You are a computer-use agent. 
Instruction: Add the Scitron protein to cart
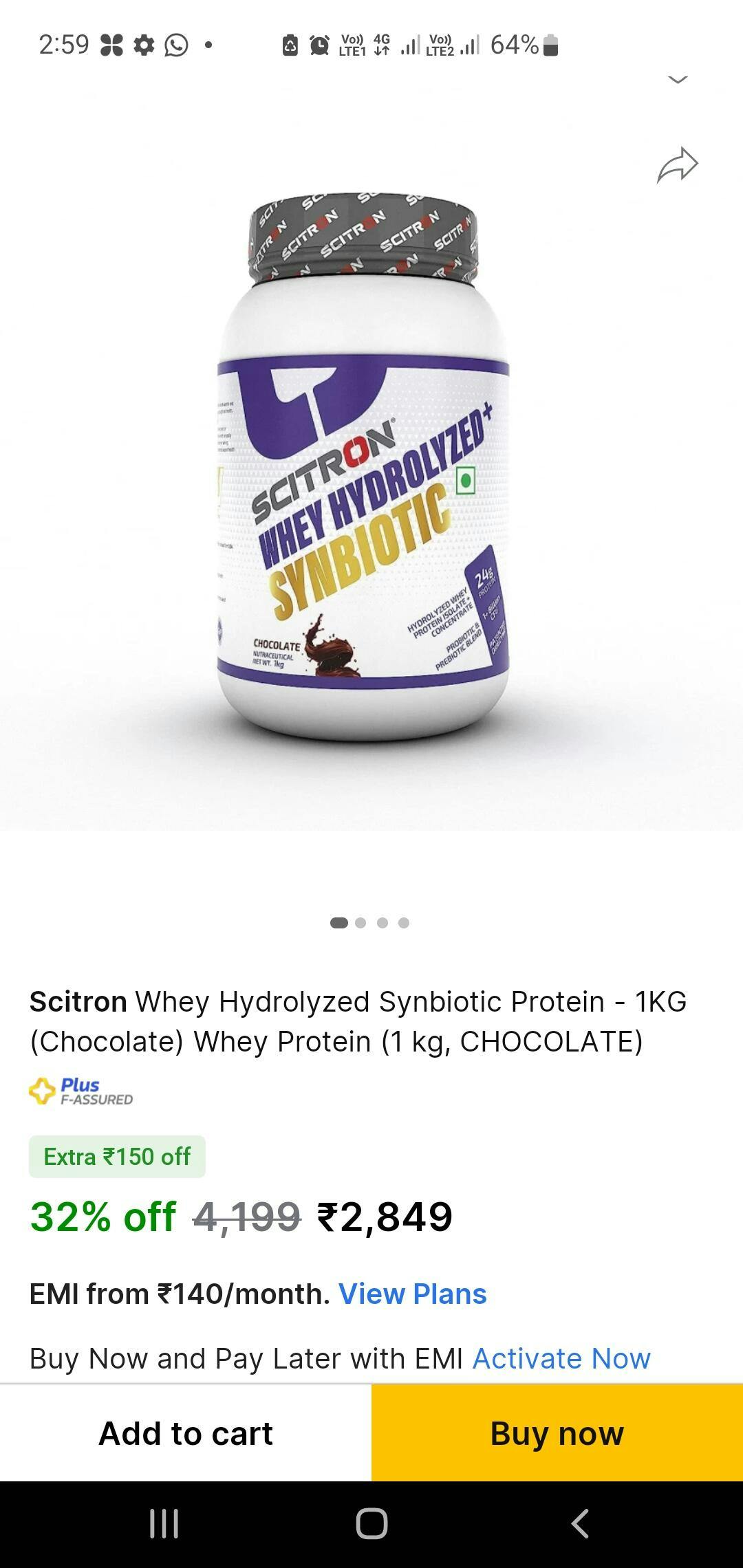pyautogui.click(x=186, y=1434)
